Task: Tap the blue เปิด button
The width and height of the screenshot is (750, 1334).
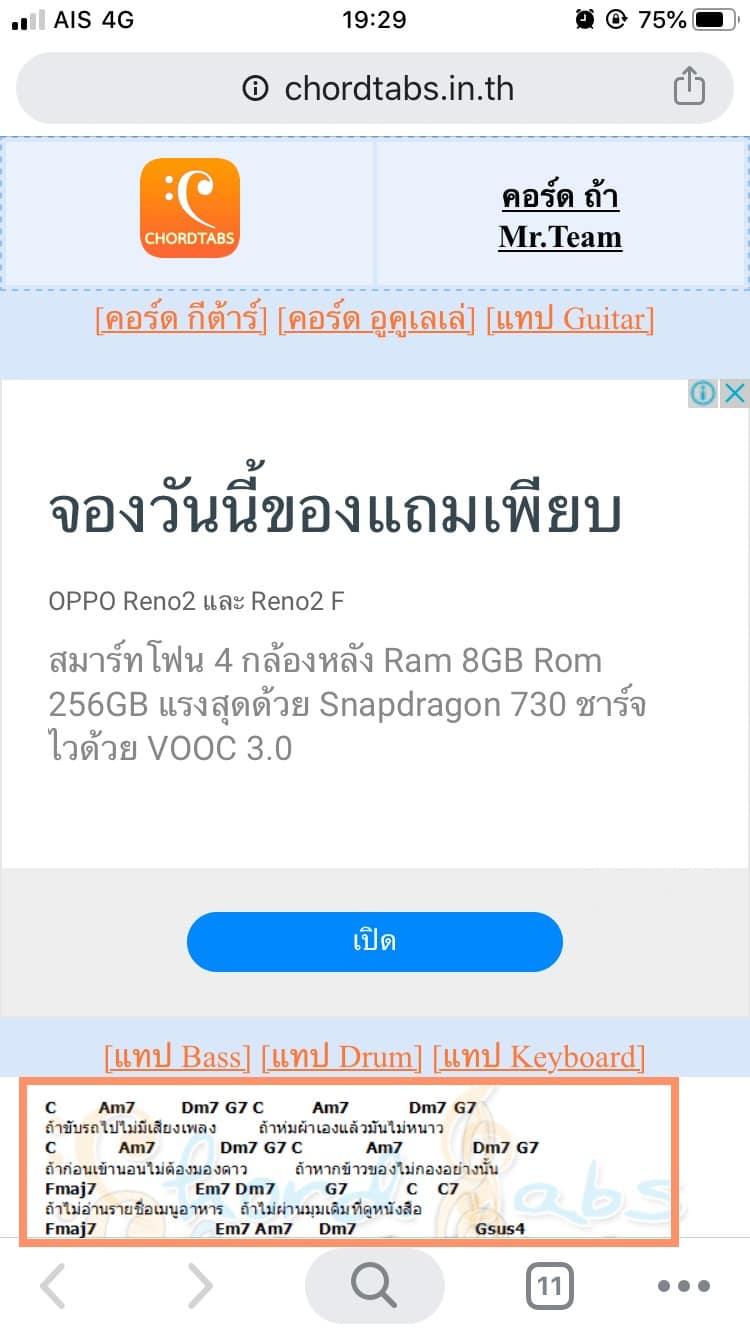Action: (x=375, y=941)
